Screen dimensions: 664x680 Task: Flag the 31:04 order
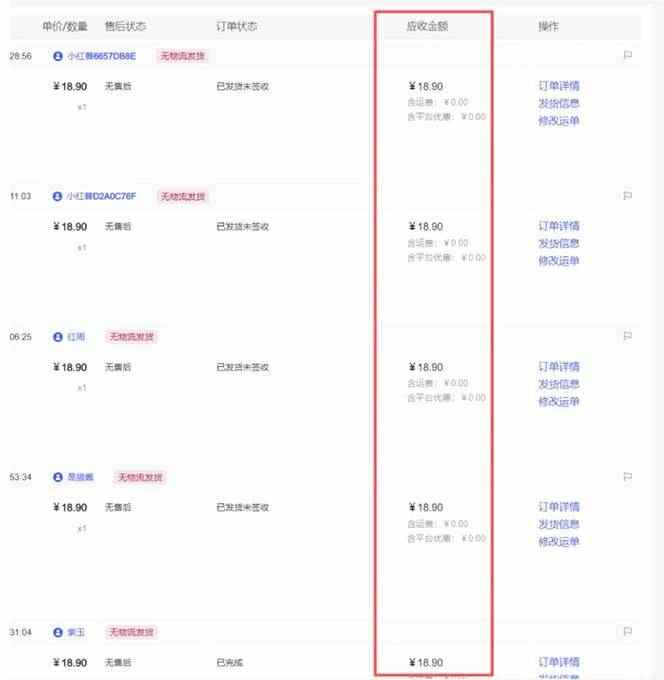[x=628, y=632]
